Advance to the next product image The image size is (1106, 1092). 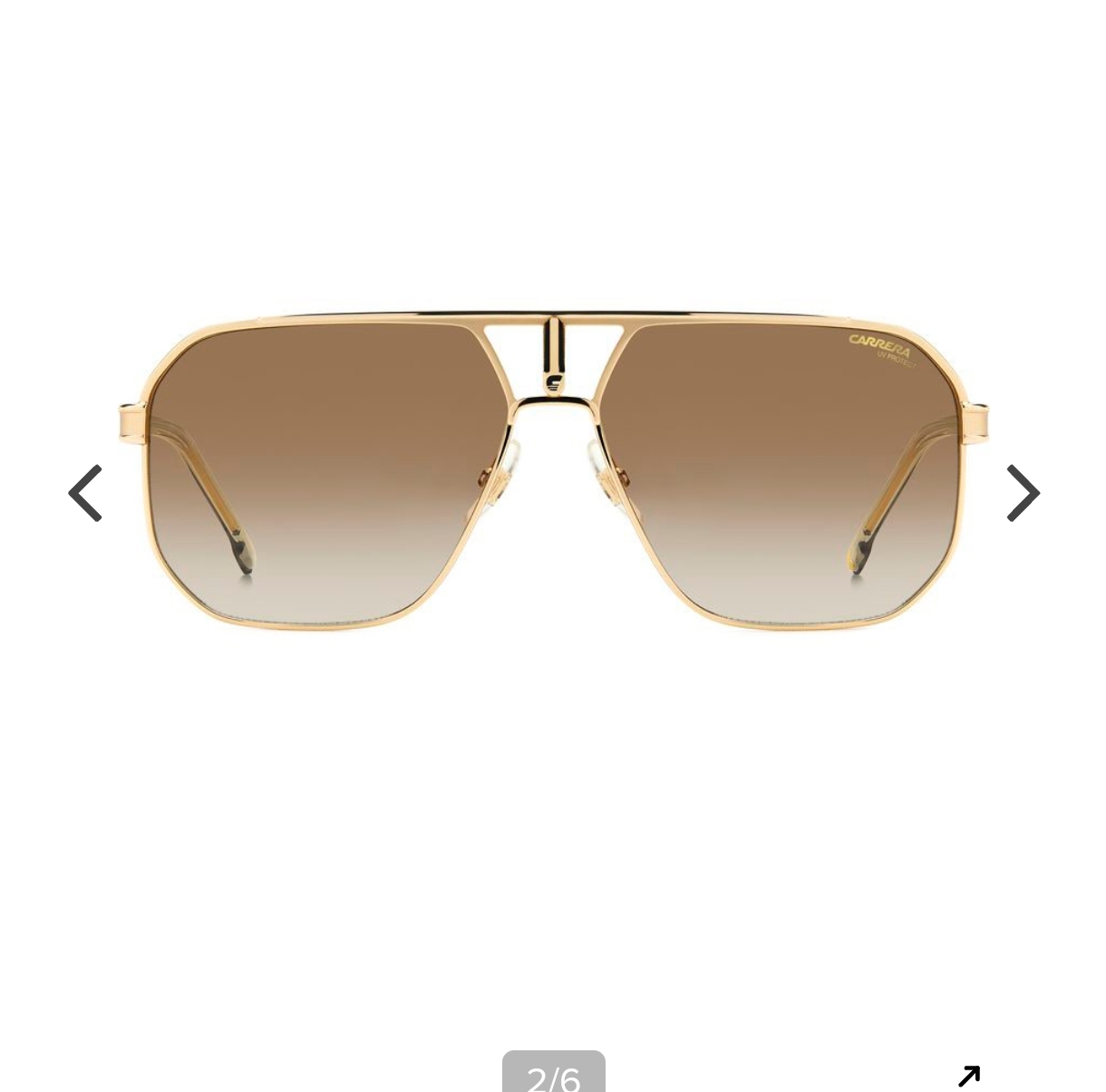1022,493
